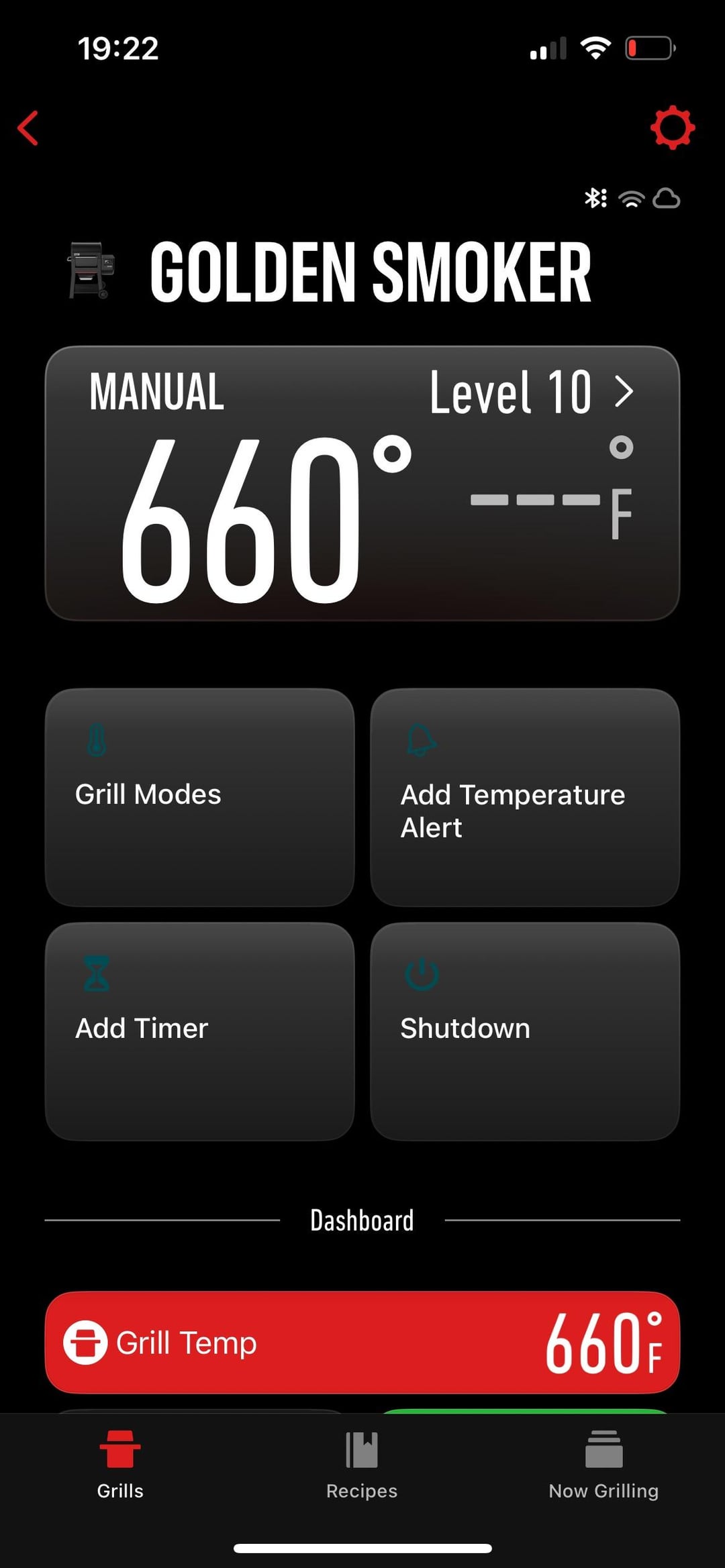Viewport: 725px width, 1568px height.
Task: Add a temperature alert
Action: 525,797
